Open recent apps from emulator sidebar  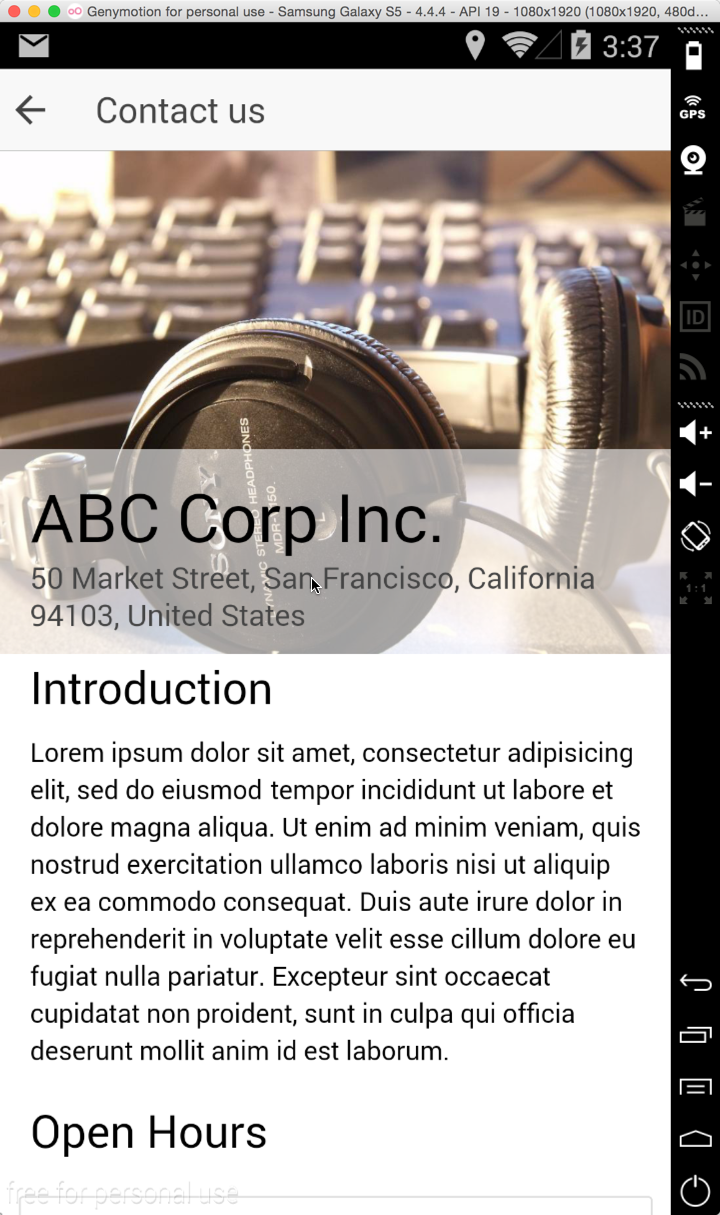point(695,1035)
